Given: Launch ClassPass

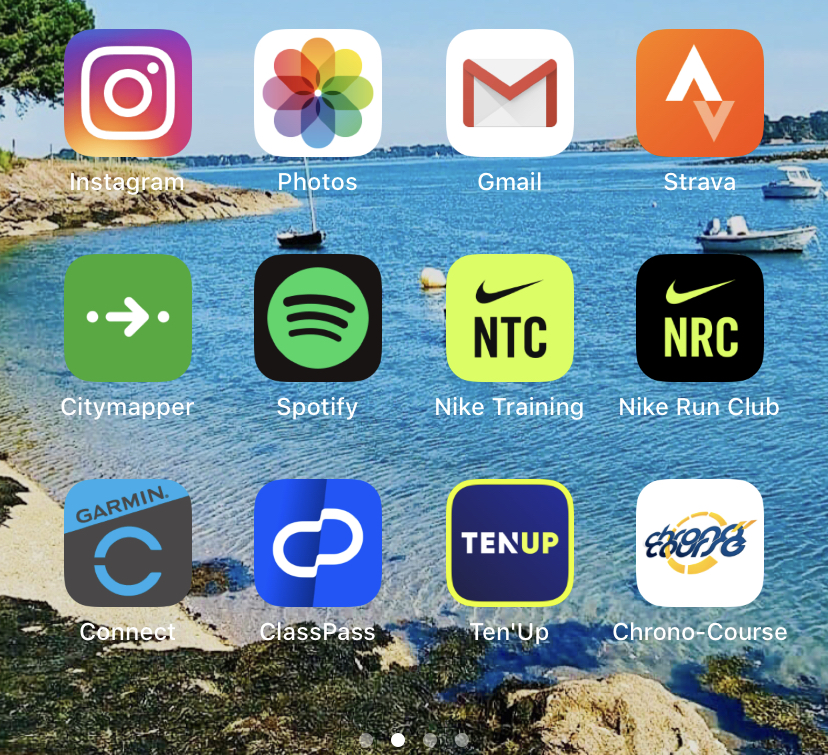Looking at the screenshot, I should coord(318,543).
